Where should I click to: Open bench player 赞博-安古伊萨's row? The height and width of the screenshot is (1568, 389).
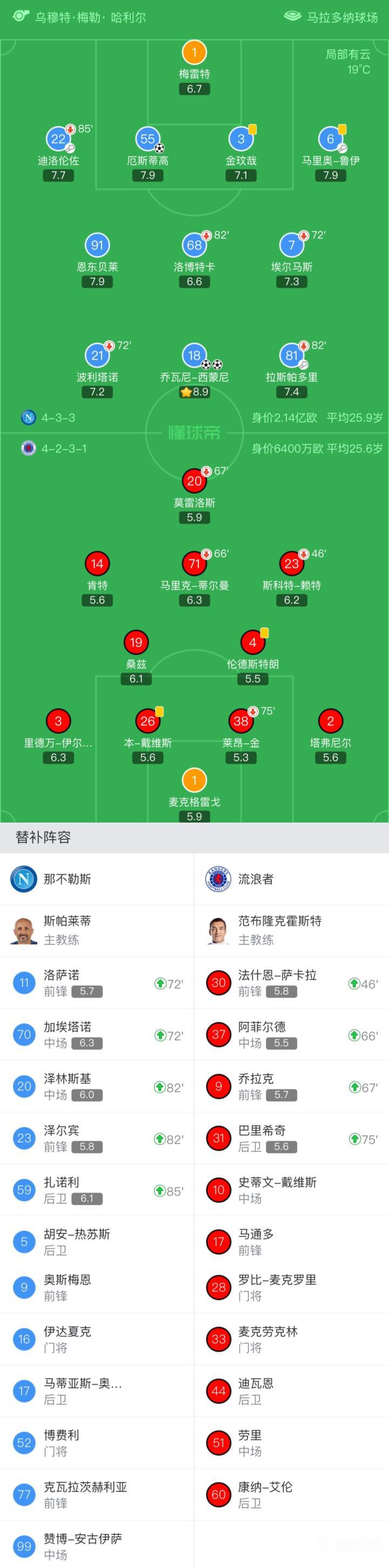tap(97, 1547)
